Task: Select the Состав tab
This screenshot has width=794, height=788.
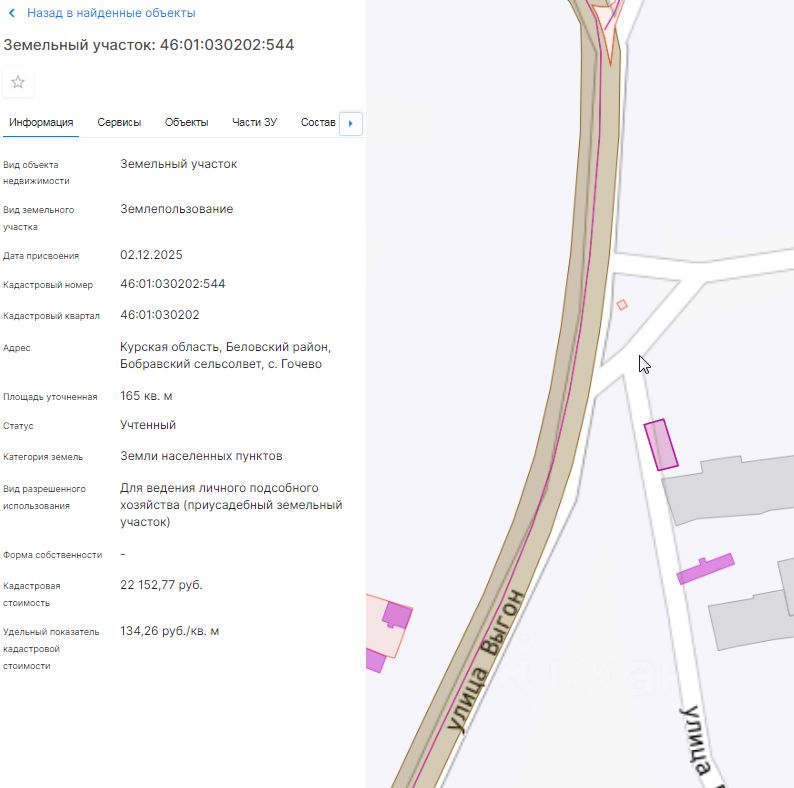Action: click(318, 122)
